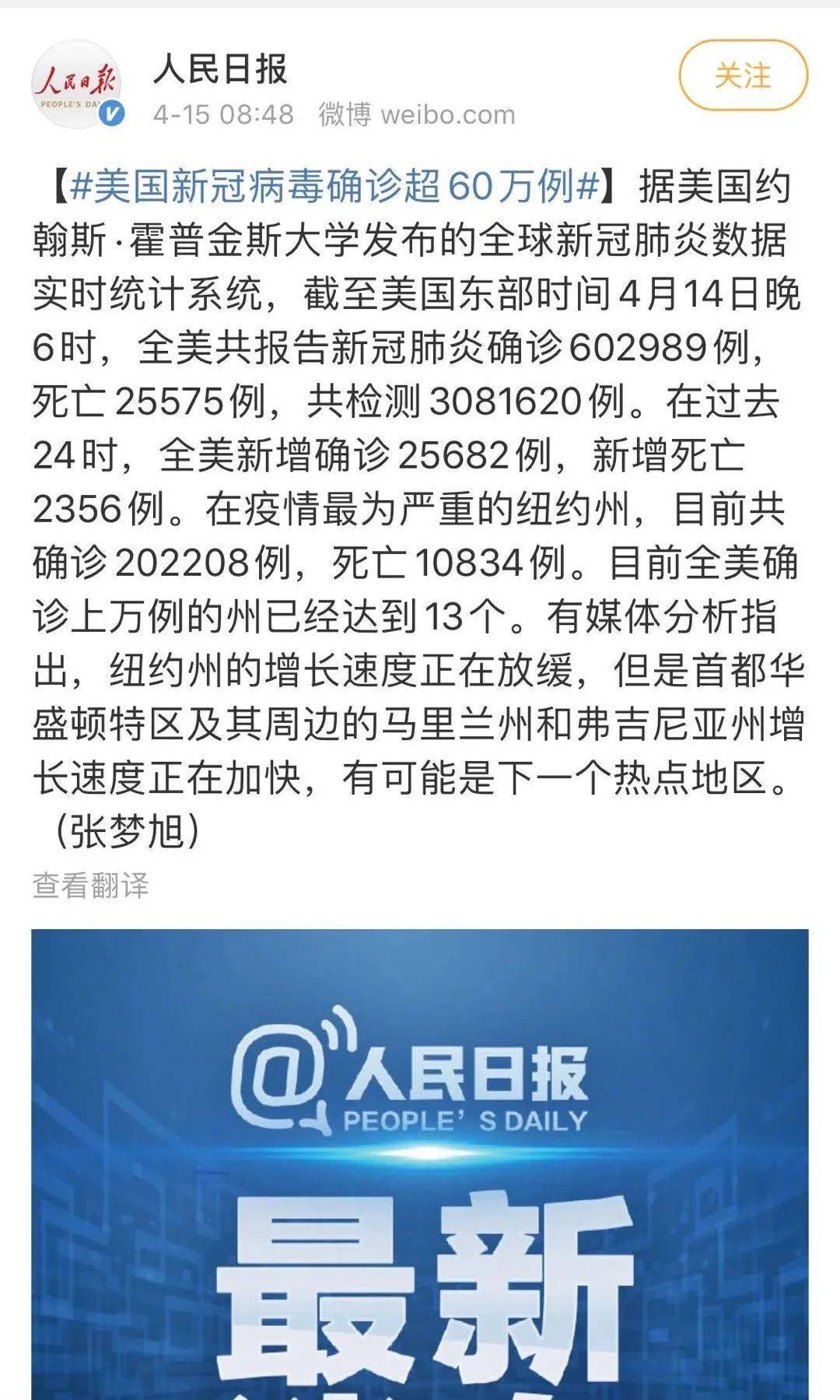
Task: Open the 最新 image attached to post
Action: point(420,1163)
